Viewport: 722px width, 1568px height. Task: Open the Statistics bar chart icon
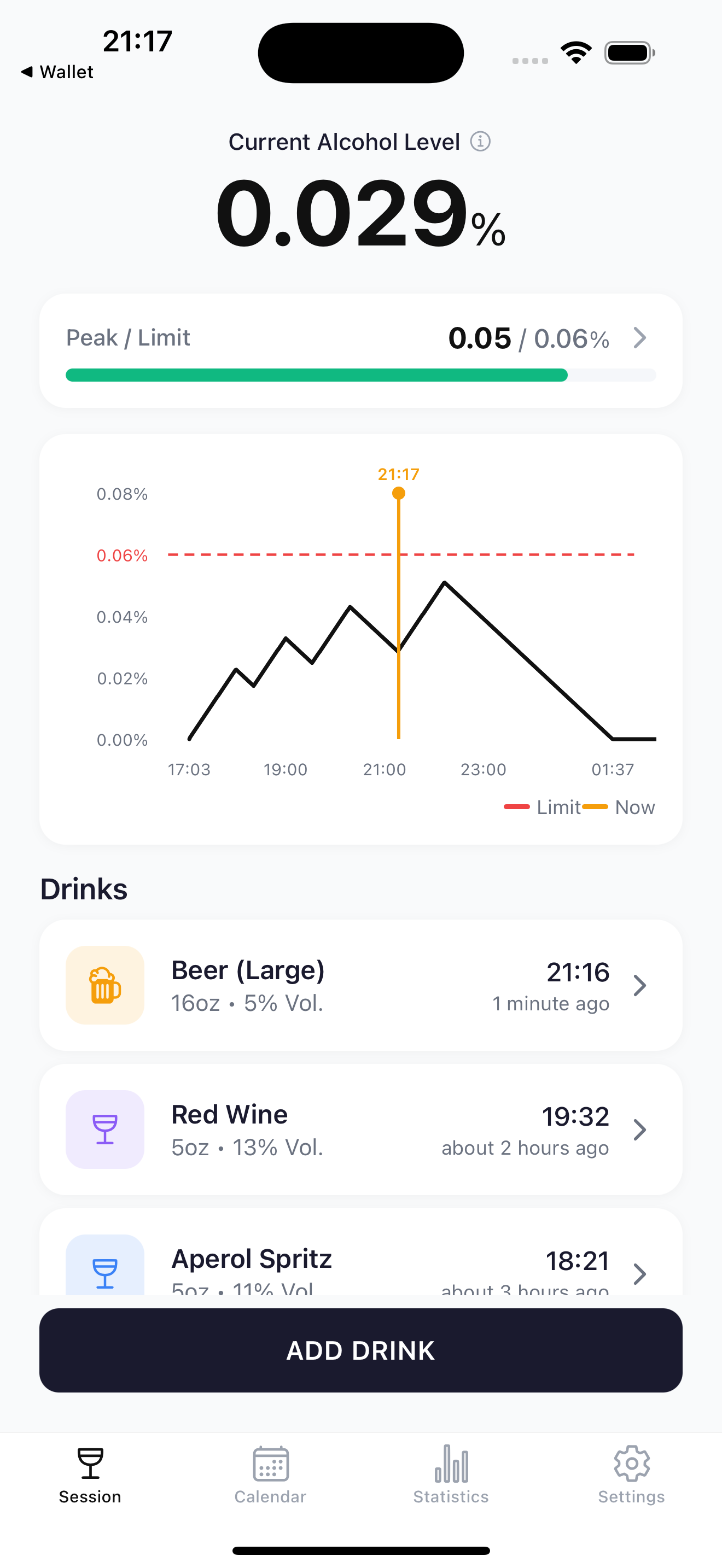[x=451, y=1465]
